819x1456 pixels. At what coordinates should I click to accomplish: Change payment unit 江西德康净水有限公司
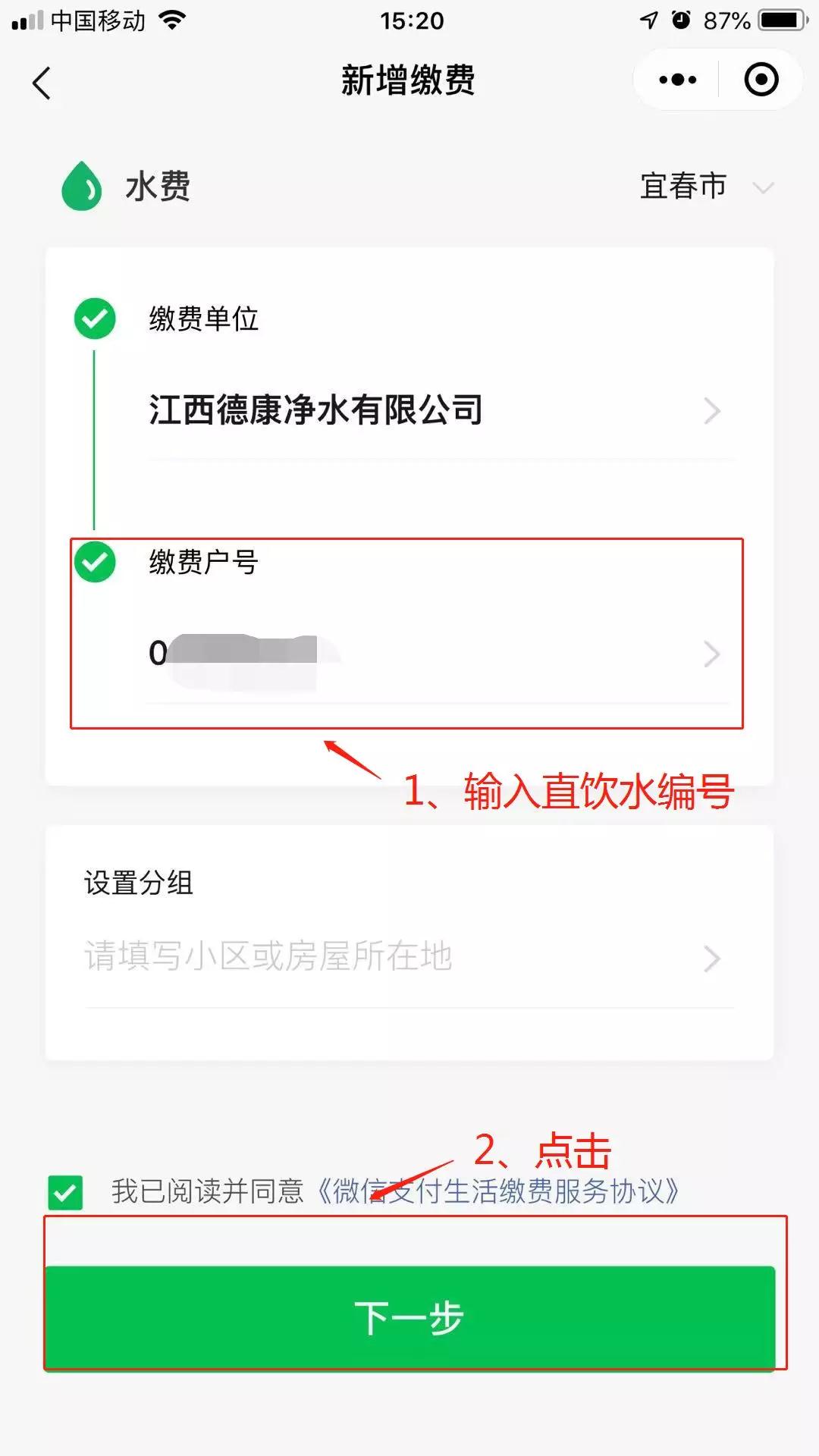tap(432, 410)
